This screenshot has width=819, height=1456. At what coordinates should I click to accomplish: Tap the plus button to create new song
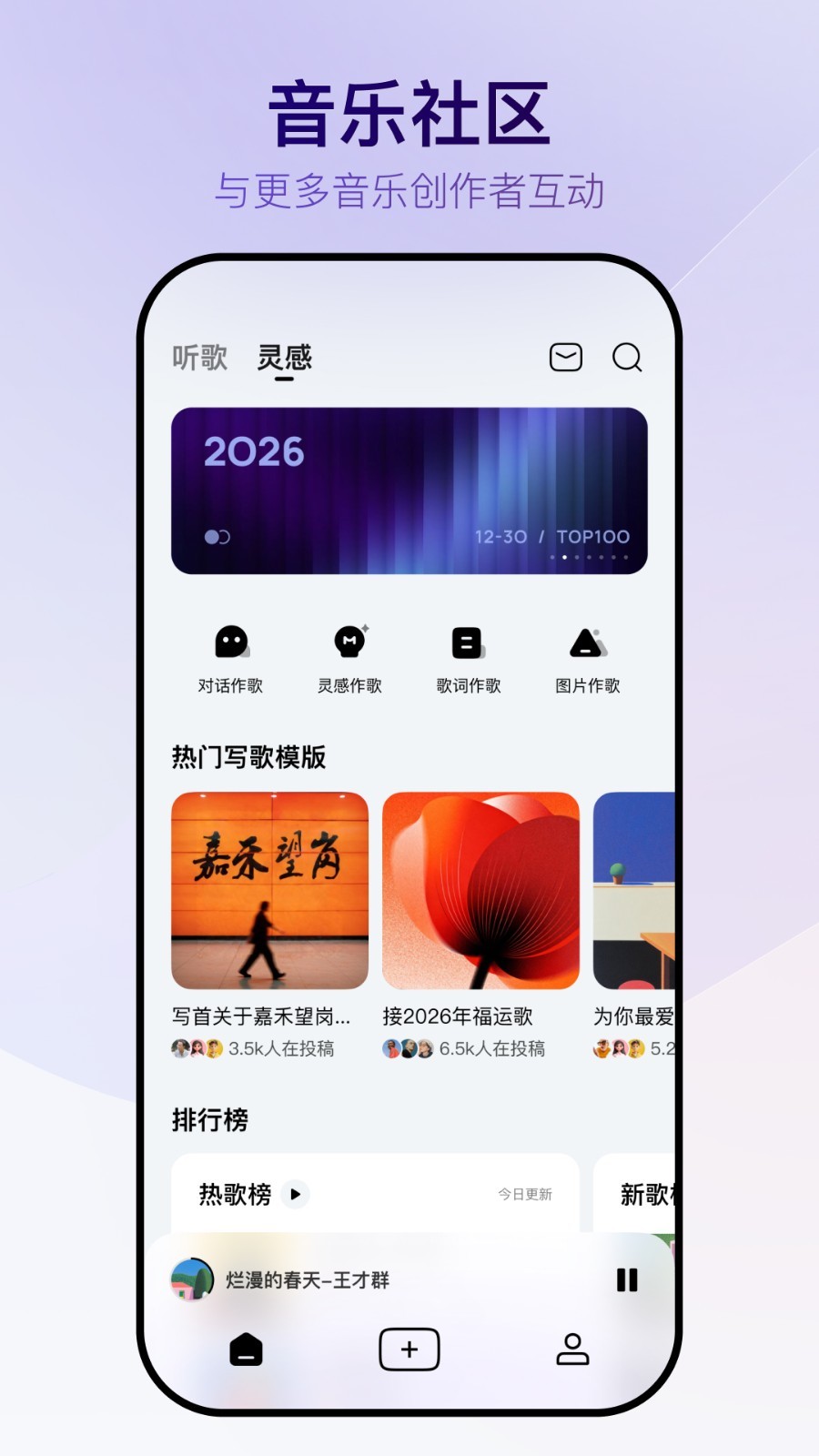(409, 1350)
